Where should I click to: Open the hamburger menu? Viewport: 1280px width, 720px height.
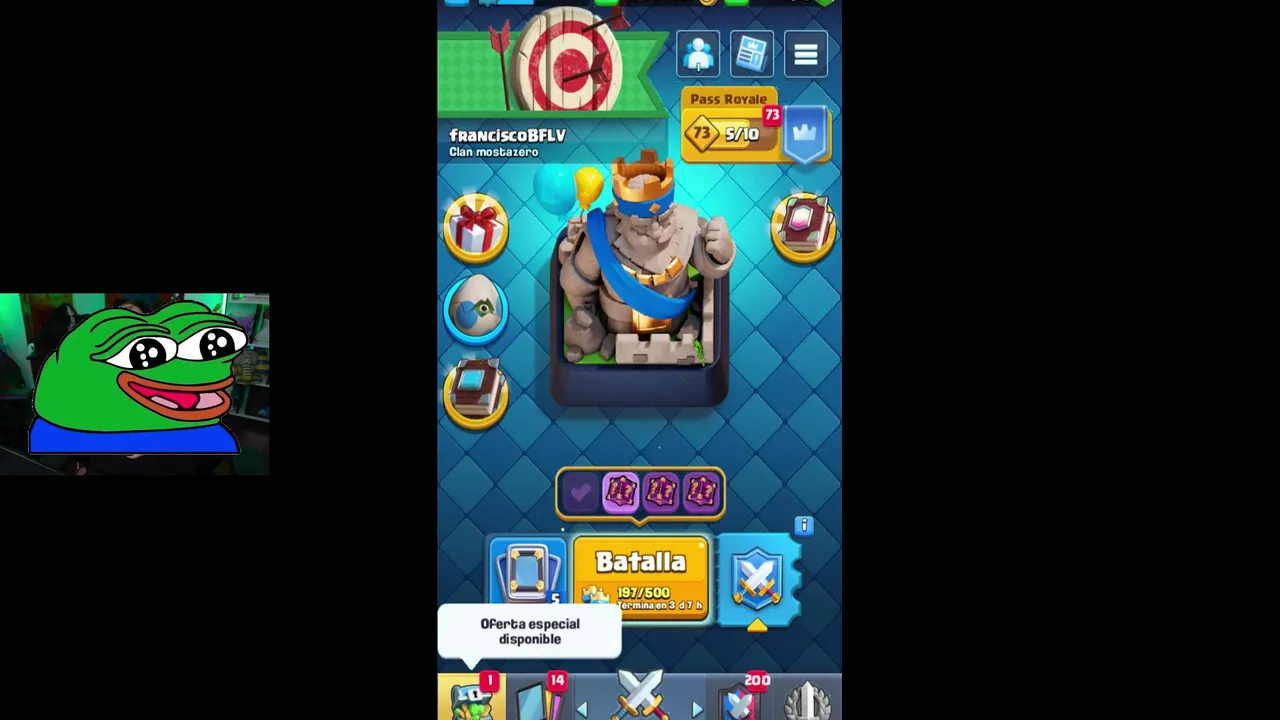(806, 54)
